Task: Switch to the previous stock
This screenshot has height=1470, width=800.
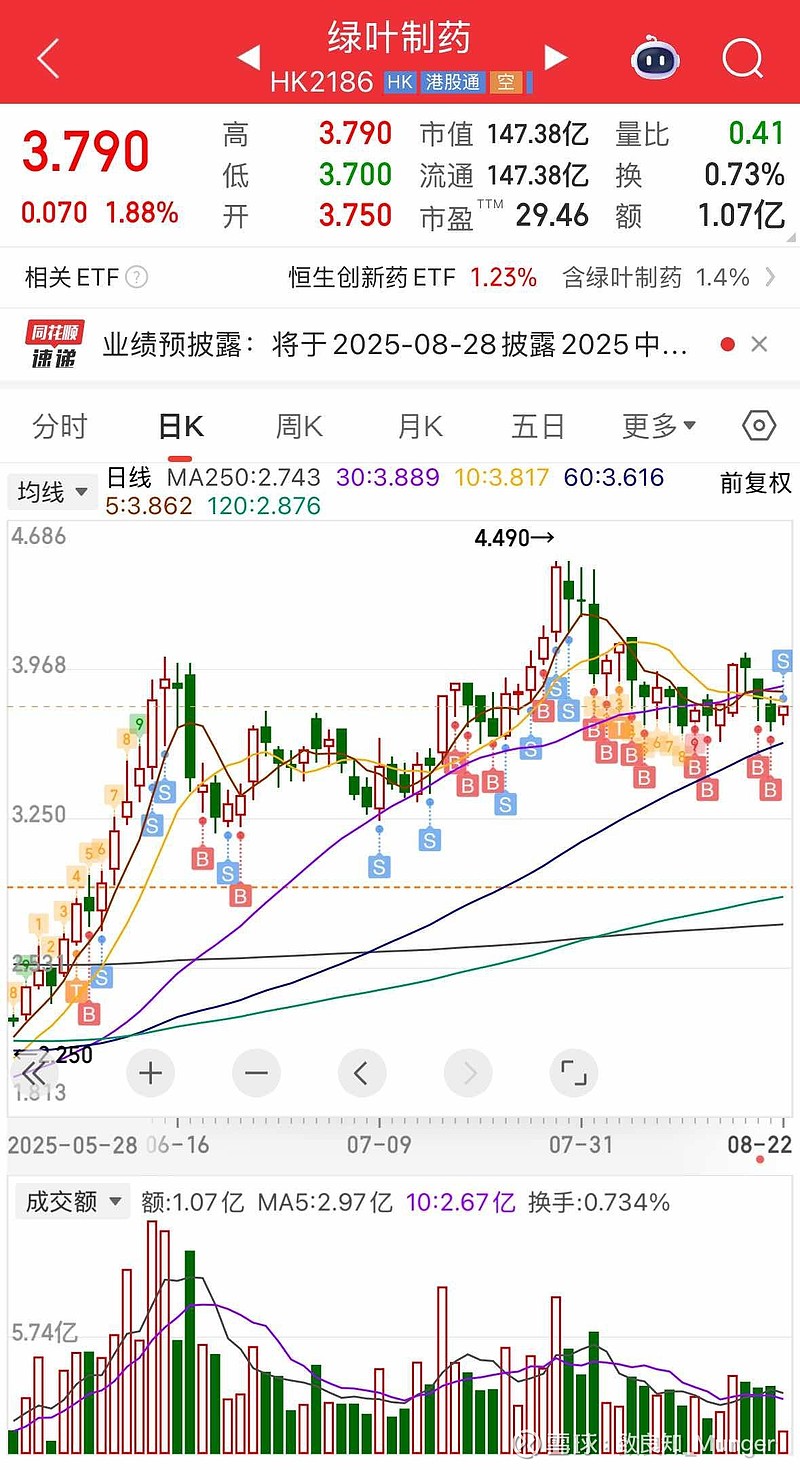Action: coord(248,58)
